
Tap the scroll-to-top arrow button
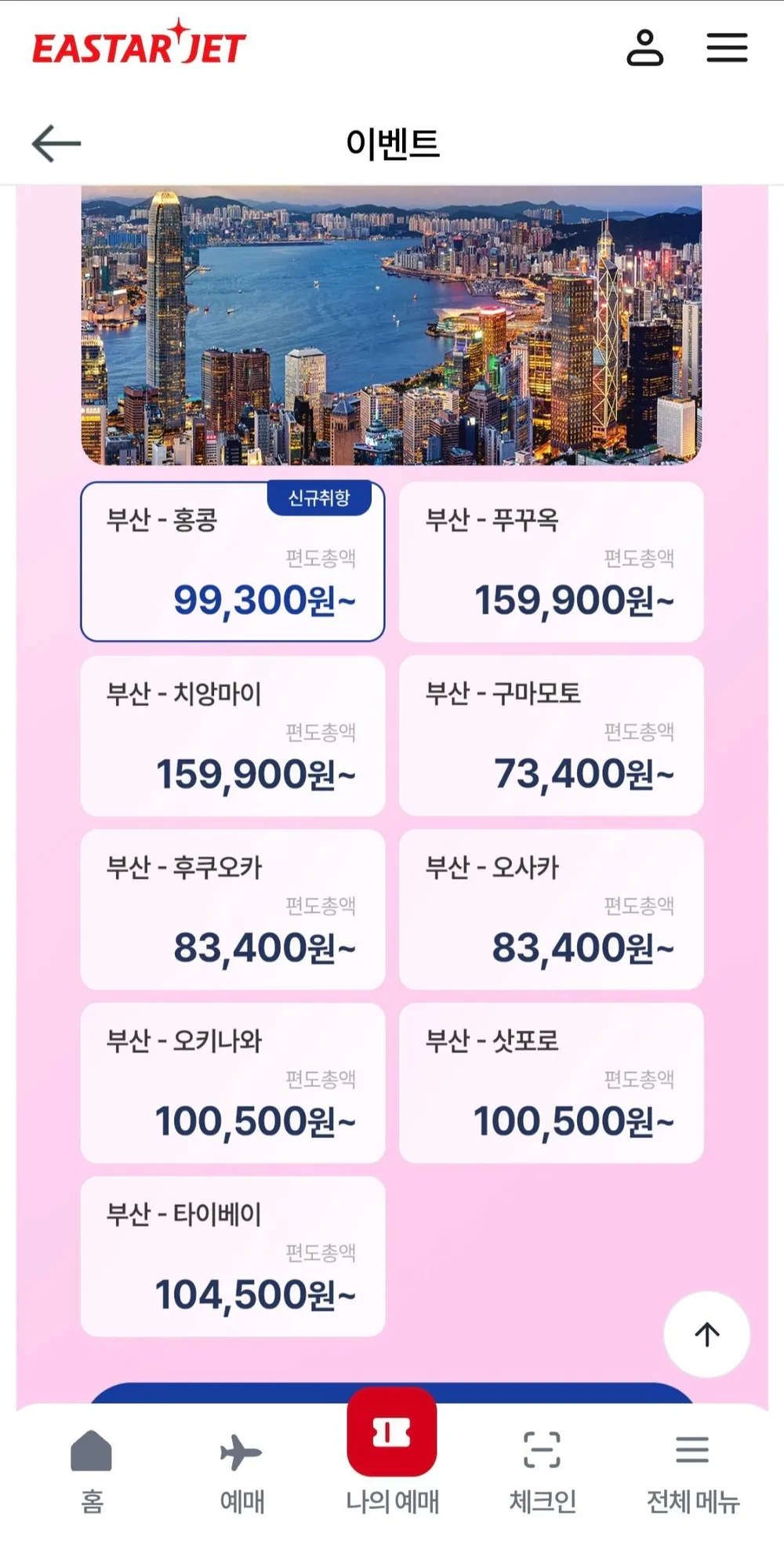(707, 1334)
